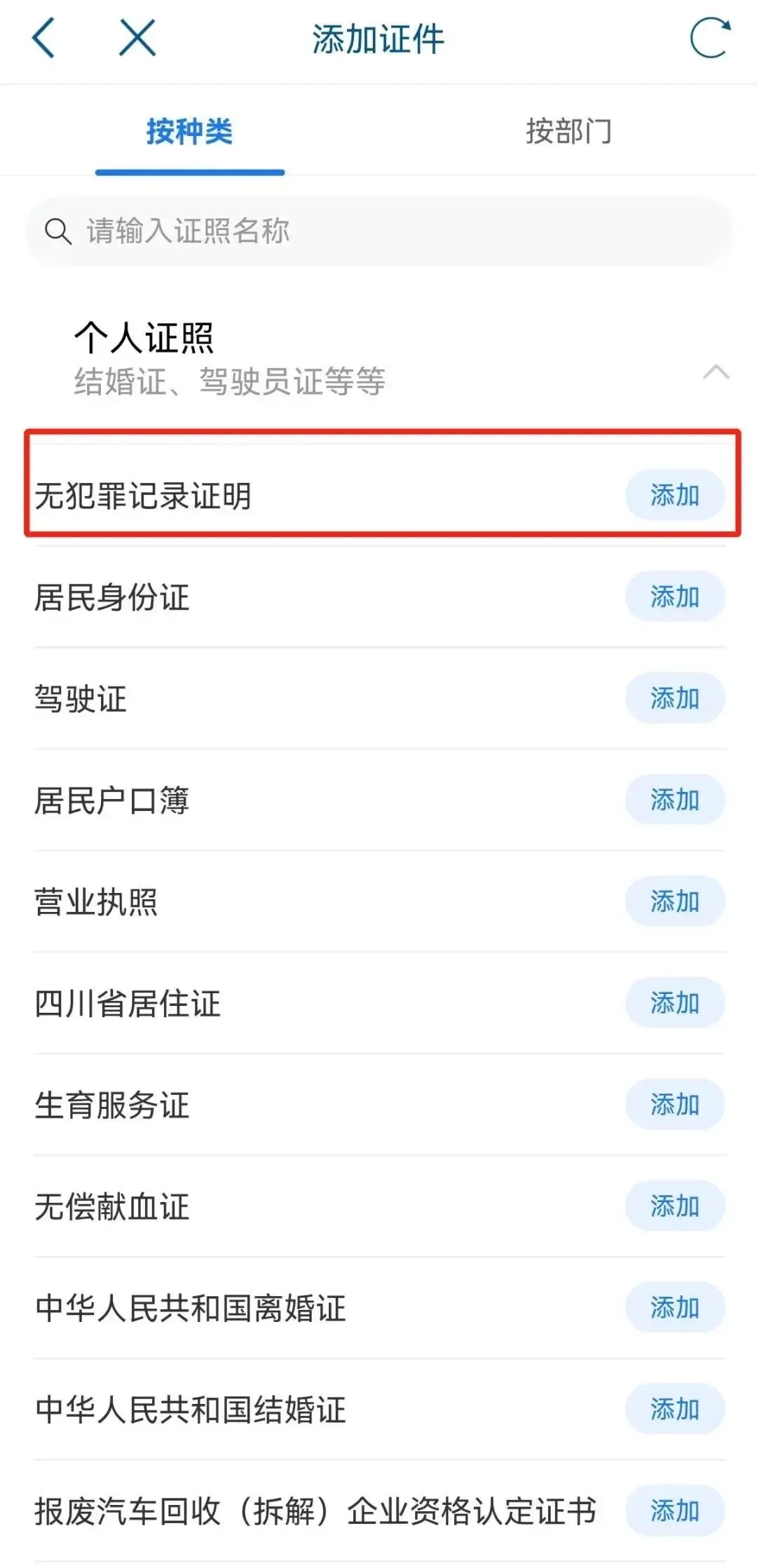Add 居民身份证
757x1568 pixels.
[x=674, y=597]
